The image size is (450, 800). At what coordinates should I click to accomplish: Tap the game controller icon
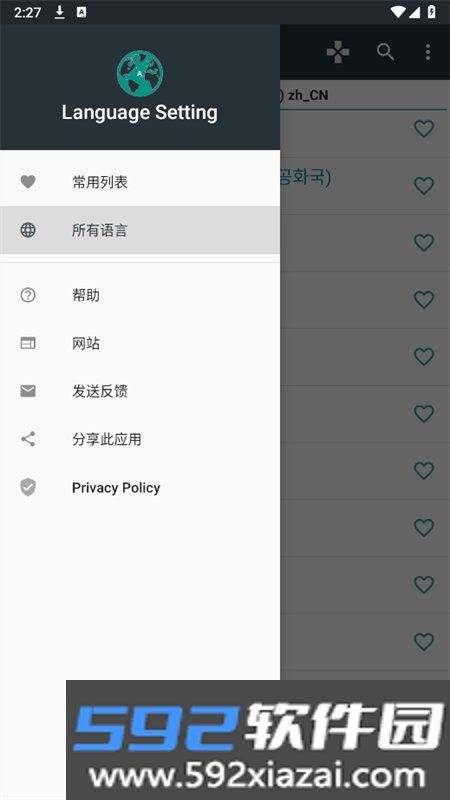338,52
